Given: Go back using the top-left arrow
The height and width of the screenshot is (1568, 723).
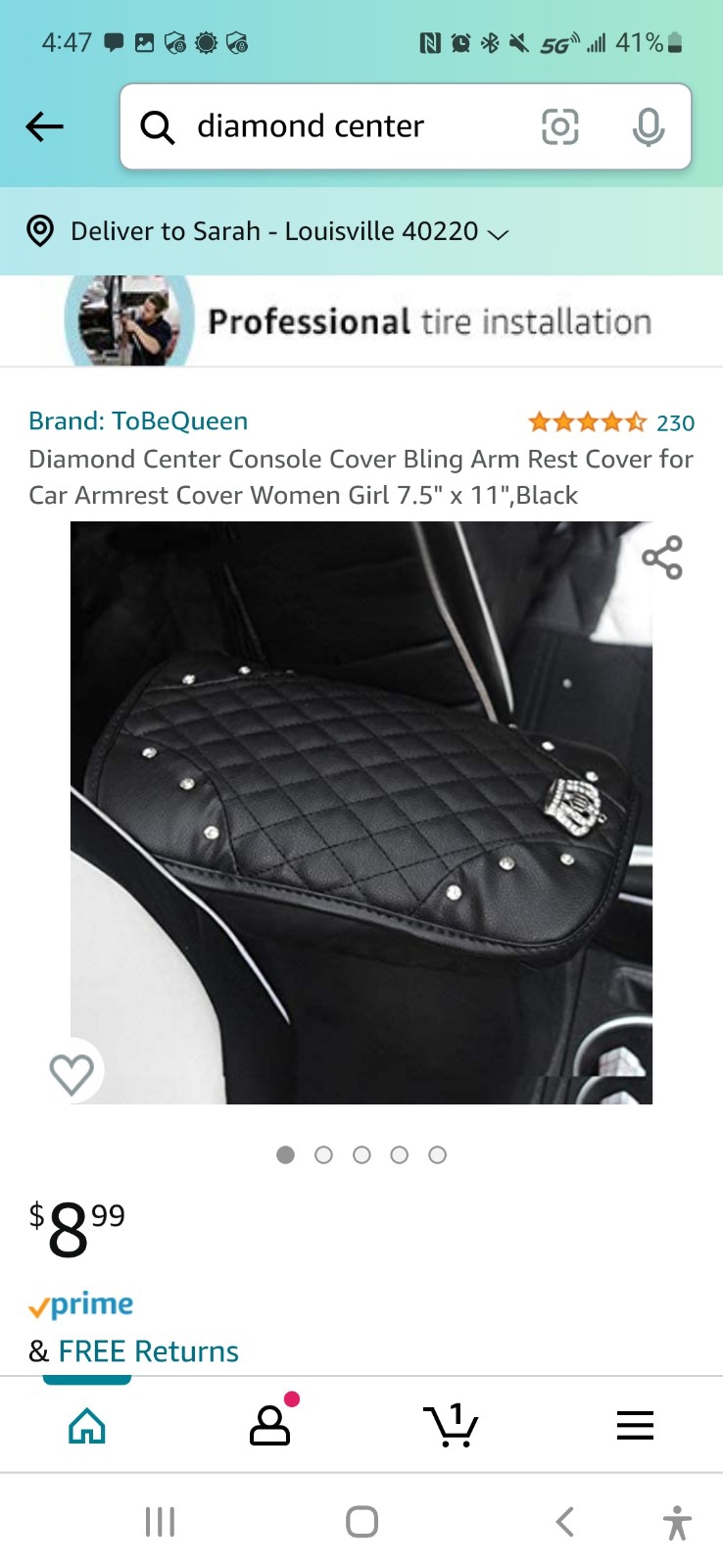Looking at the screenshot, I should (x=44, y=126).
